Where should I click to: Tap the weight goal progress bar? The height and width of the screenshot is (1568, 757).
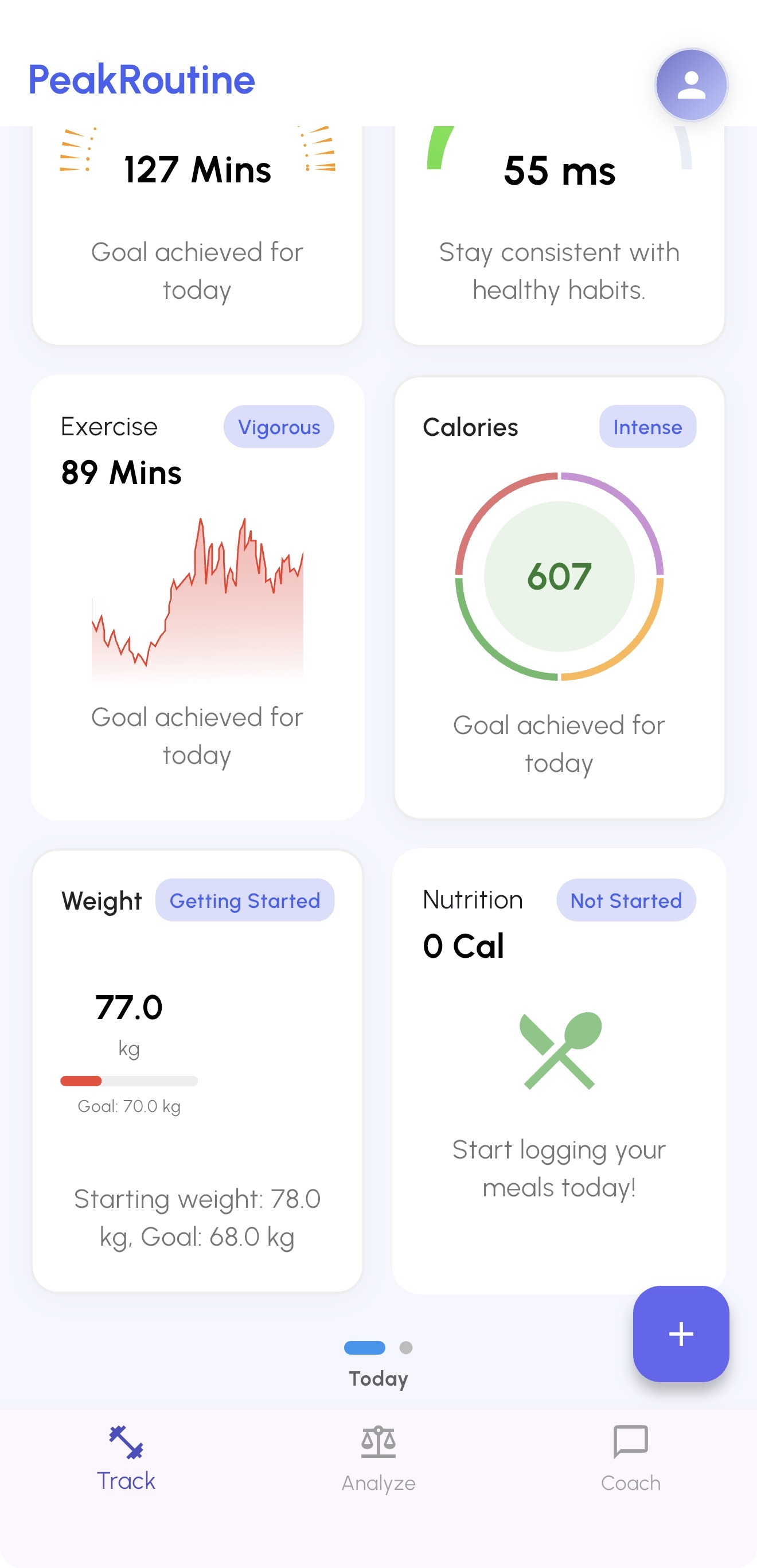tap(128, 1081)
